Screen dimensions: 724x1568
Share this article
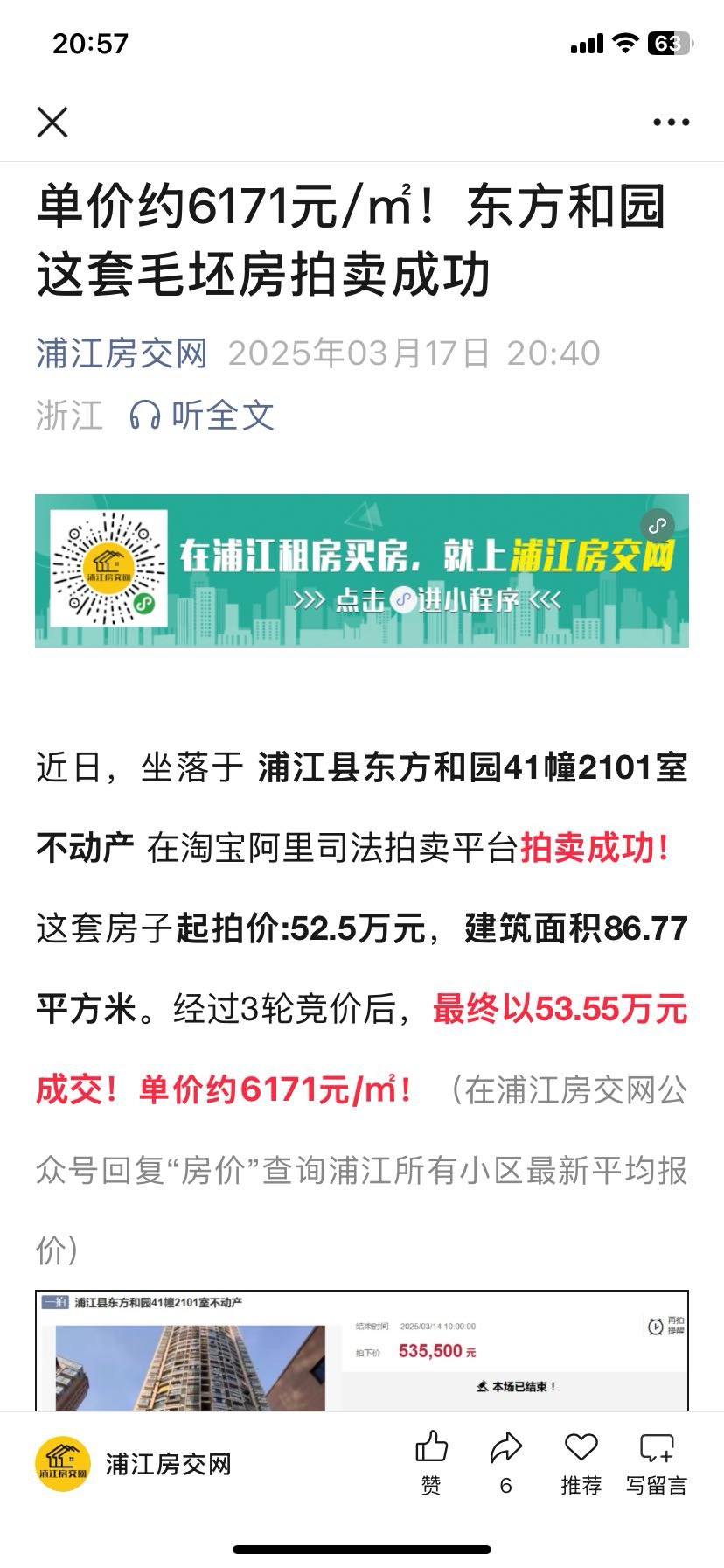505,1463
